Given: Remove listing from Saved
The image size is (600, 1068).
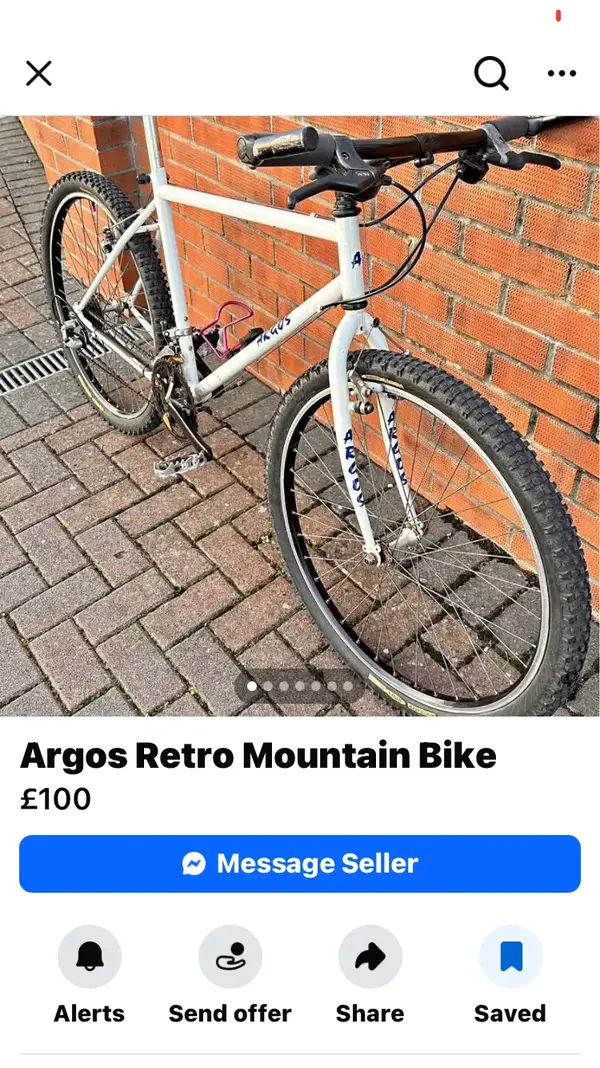Looking at the screenshot, I should tap(510, 957).
